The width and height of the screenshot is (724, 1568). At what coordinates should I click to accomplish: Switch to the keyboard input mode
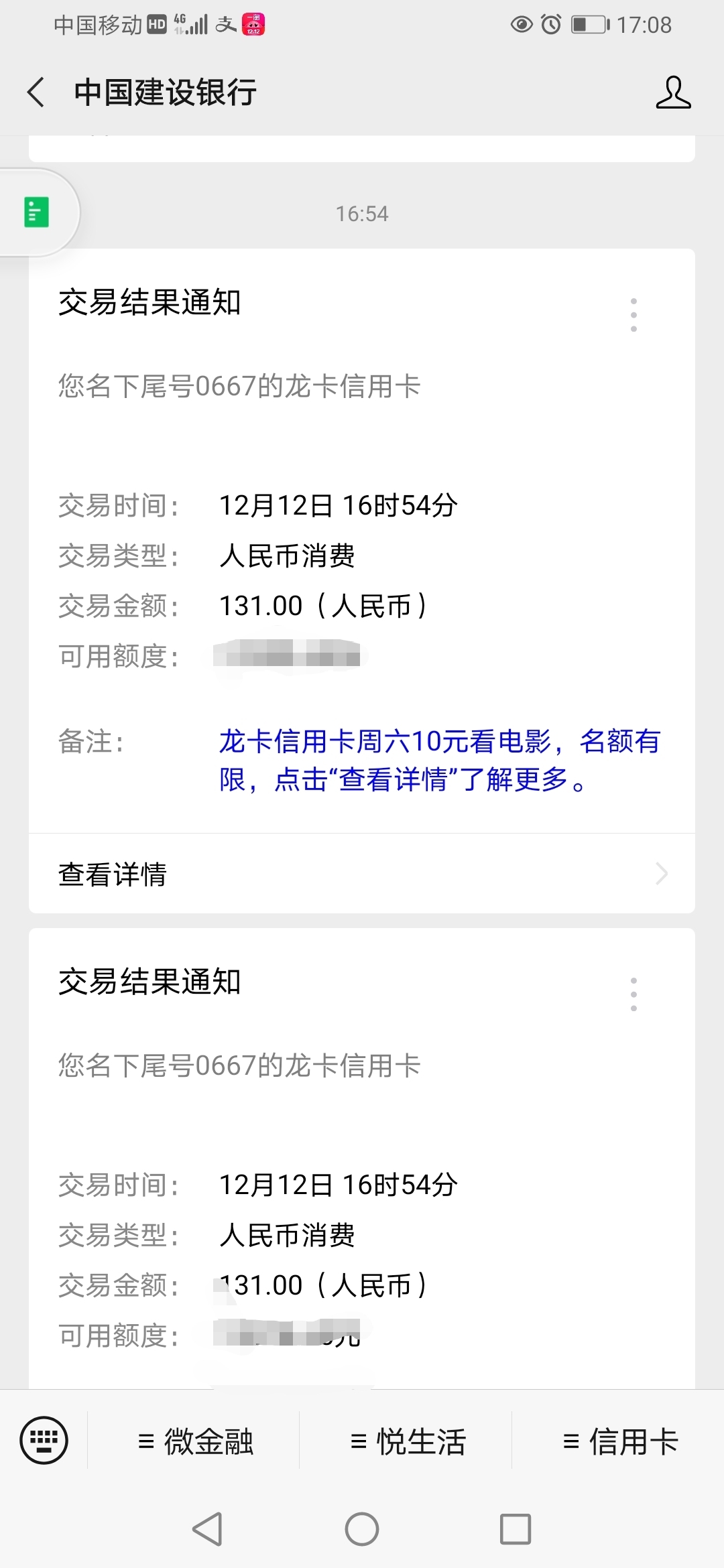pyautogui.click(x=44, y=1440)
